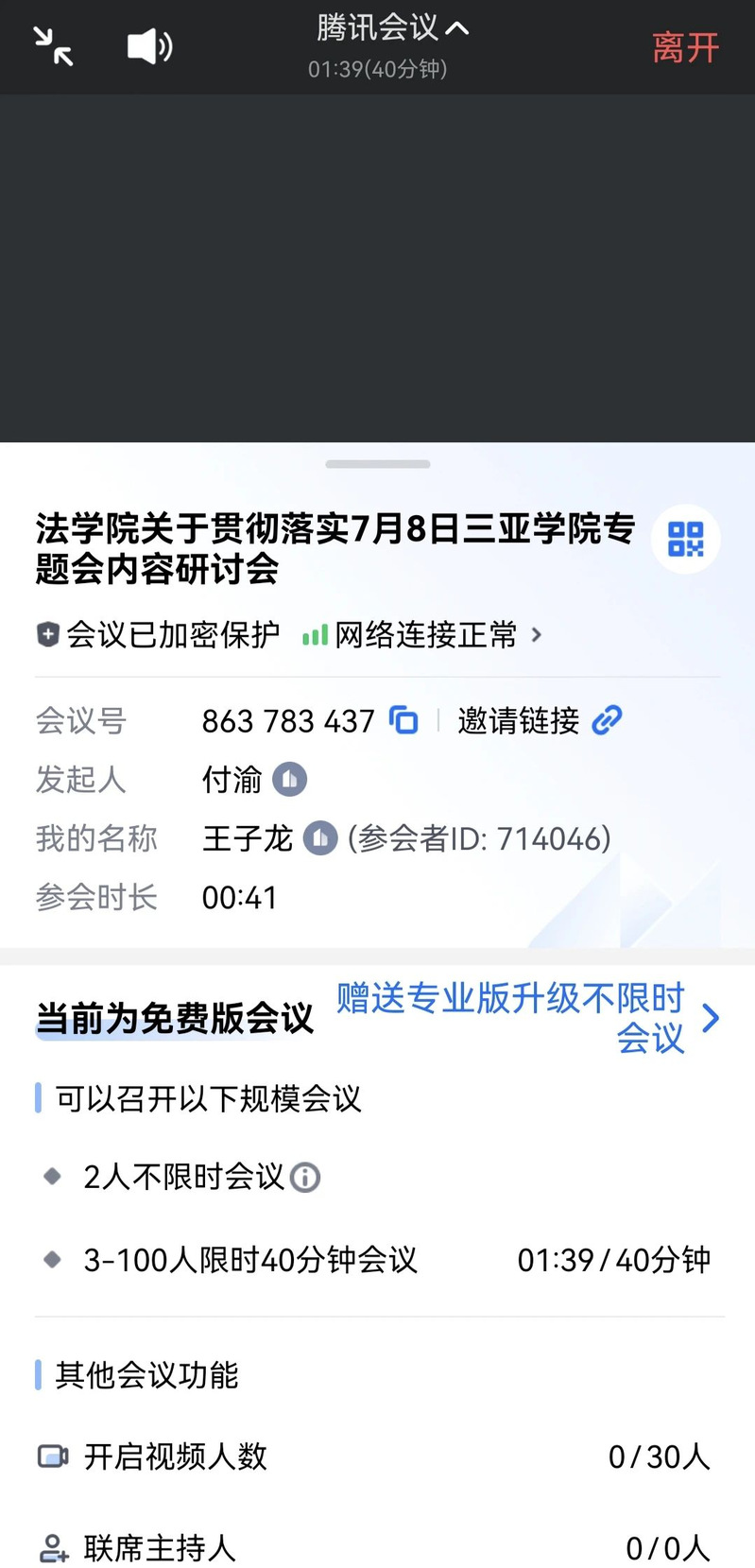Image resolution: width=755 pixels, height=1568 pixels.
Task: Show the meeting QR code
Action: tap(686, 540)
